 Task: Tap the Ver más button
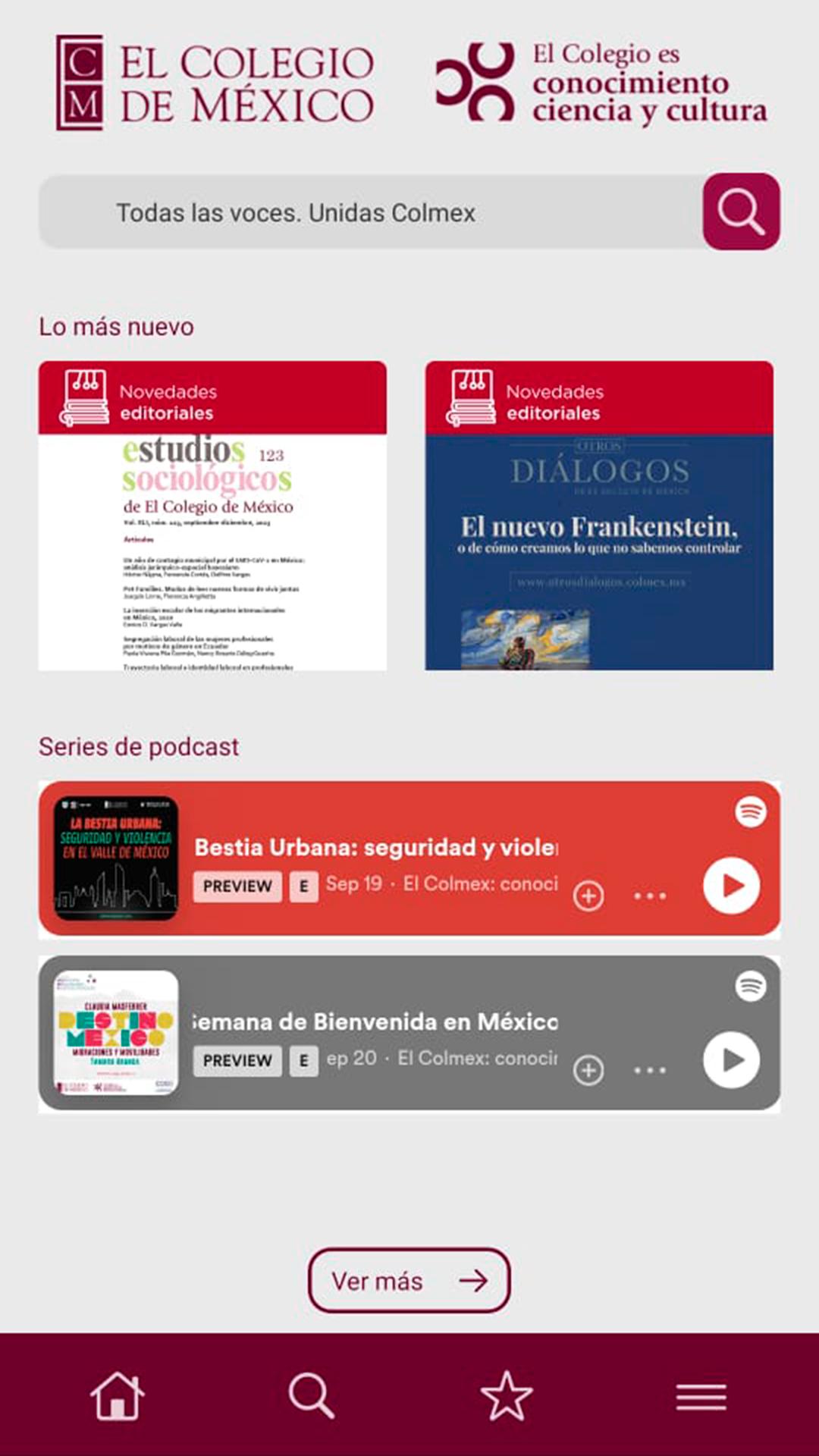409,1281
